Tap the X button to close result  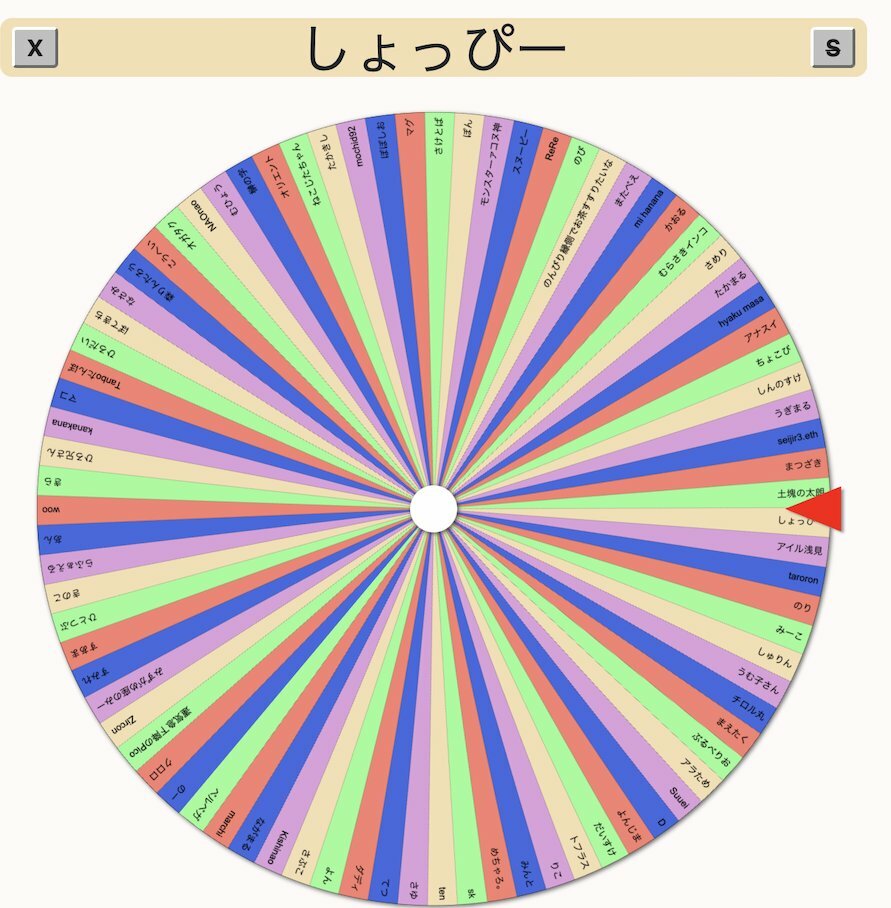35,47
